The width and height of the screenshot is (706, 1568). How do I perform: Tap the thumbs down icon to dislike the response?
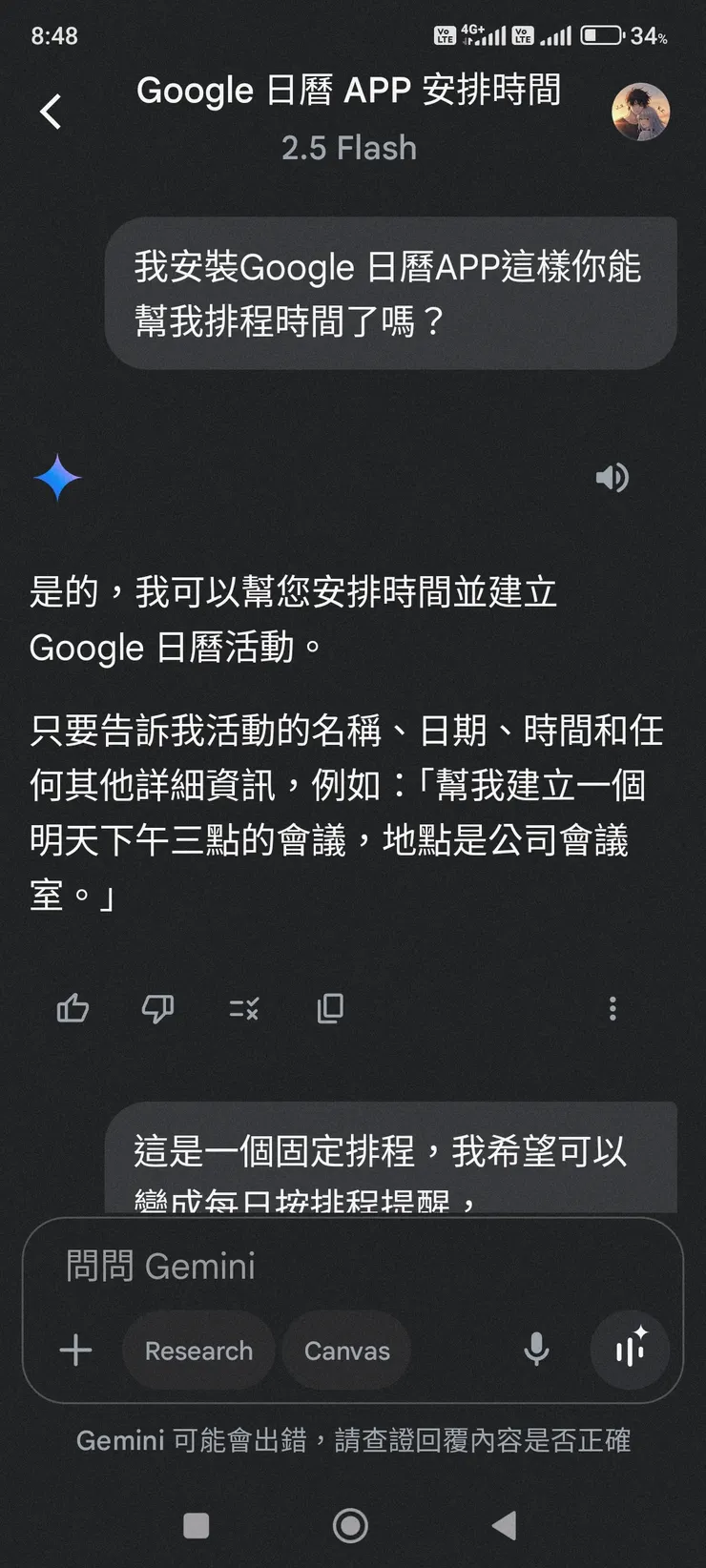(x=157, y=1008)
